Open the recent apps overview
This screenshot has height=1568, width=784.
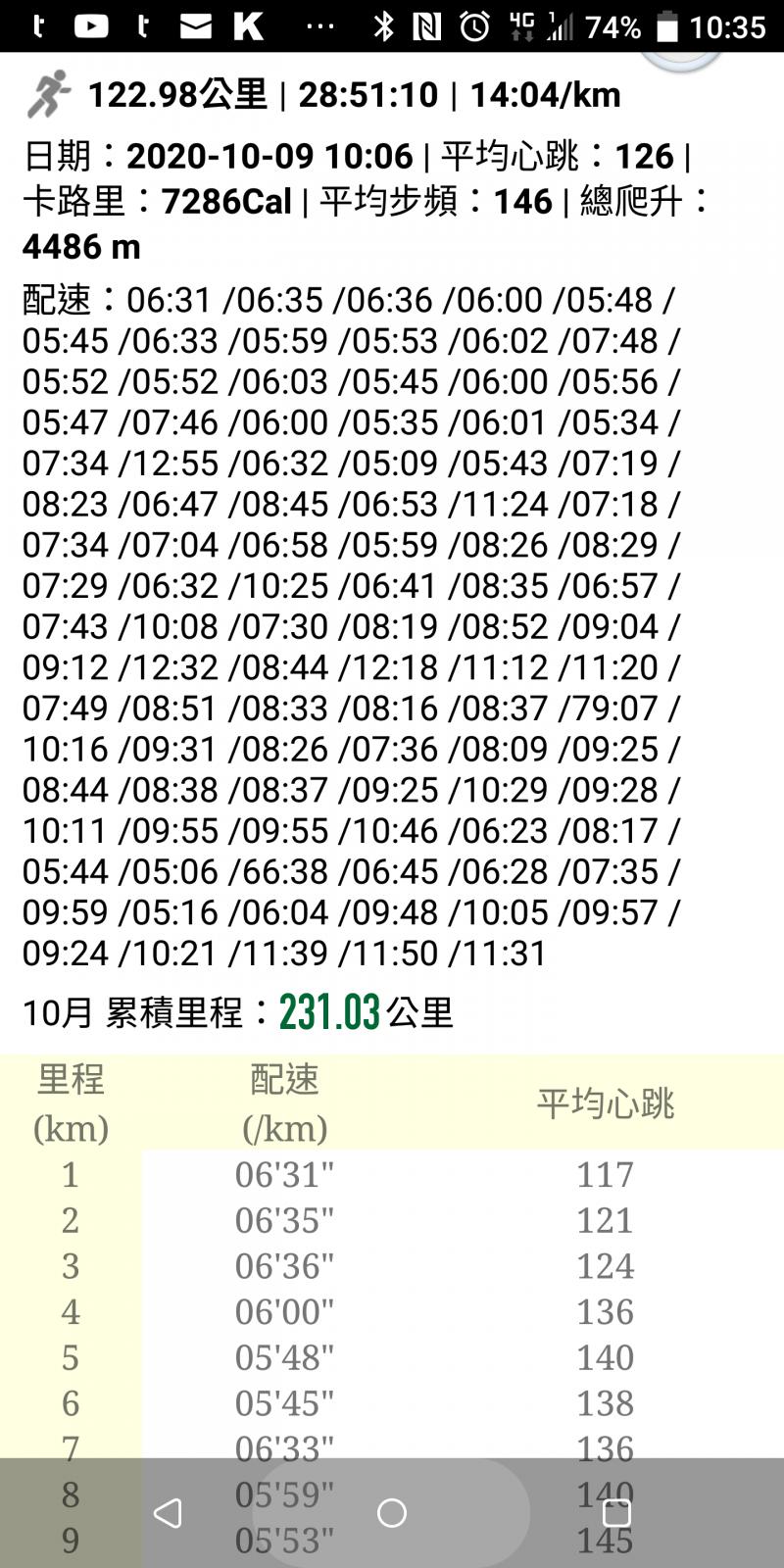coord(615,1513)
